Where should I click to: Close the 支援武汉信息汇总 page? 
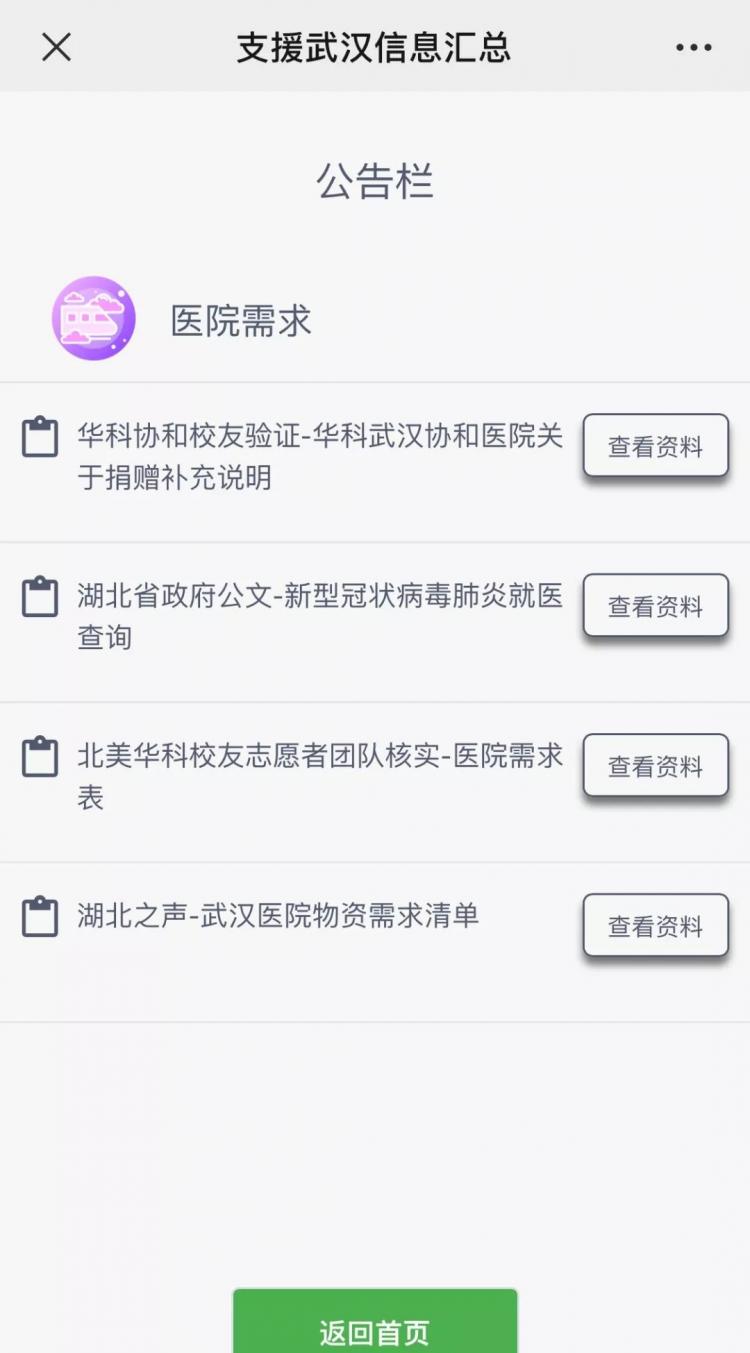coord(56,47)
